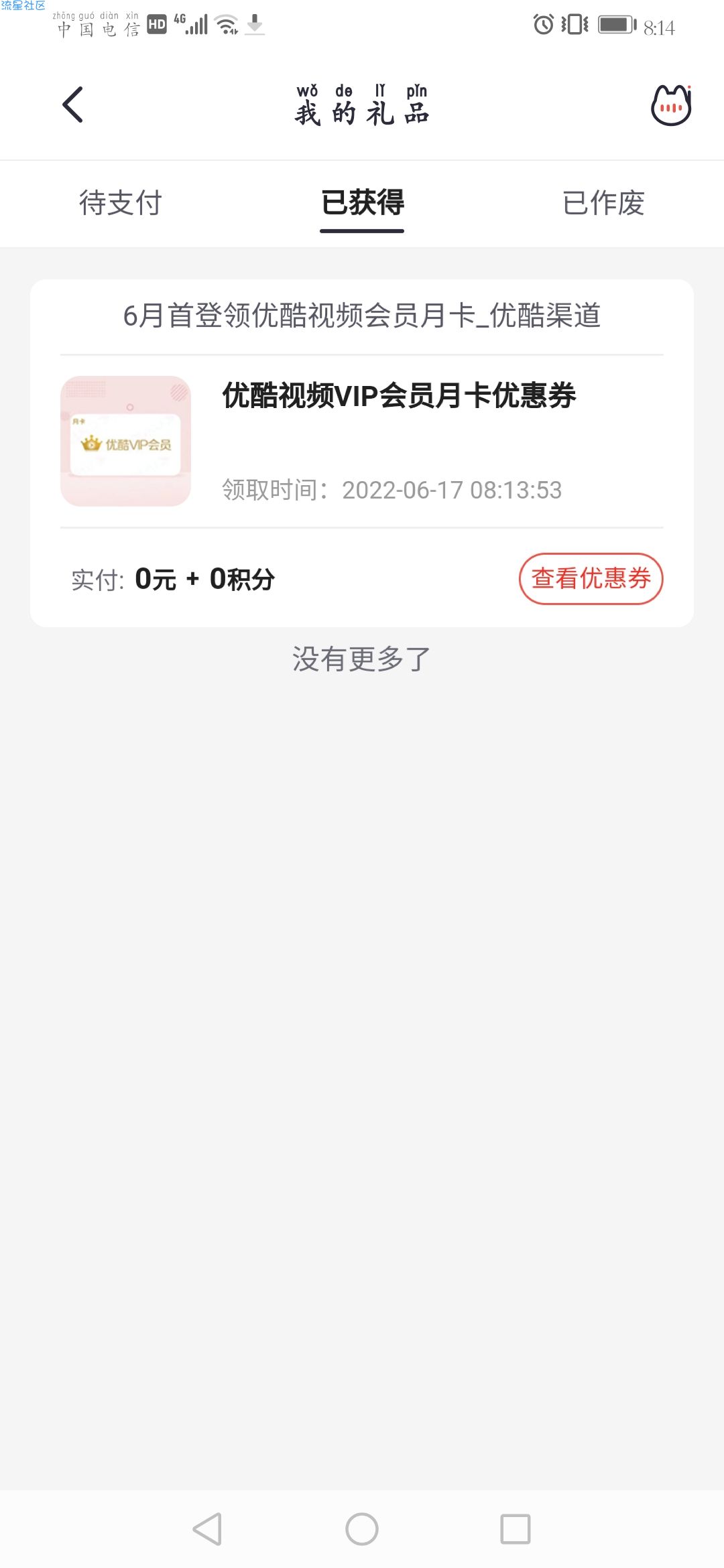Open the cat-face customer service icon
Screen dimensions: 724x1568
671,105
